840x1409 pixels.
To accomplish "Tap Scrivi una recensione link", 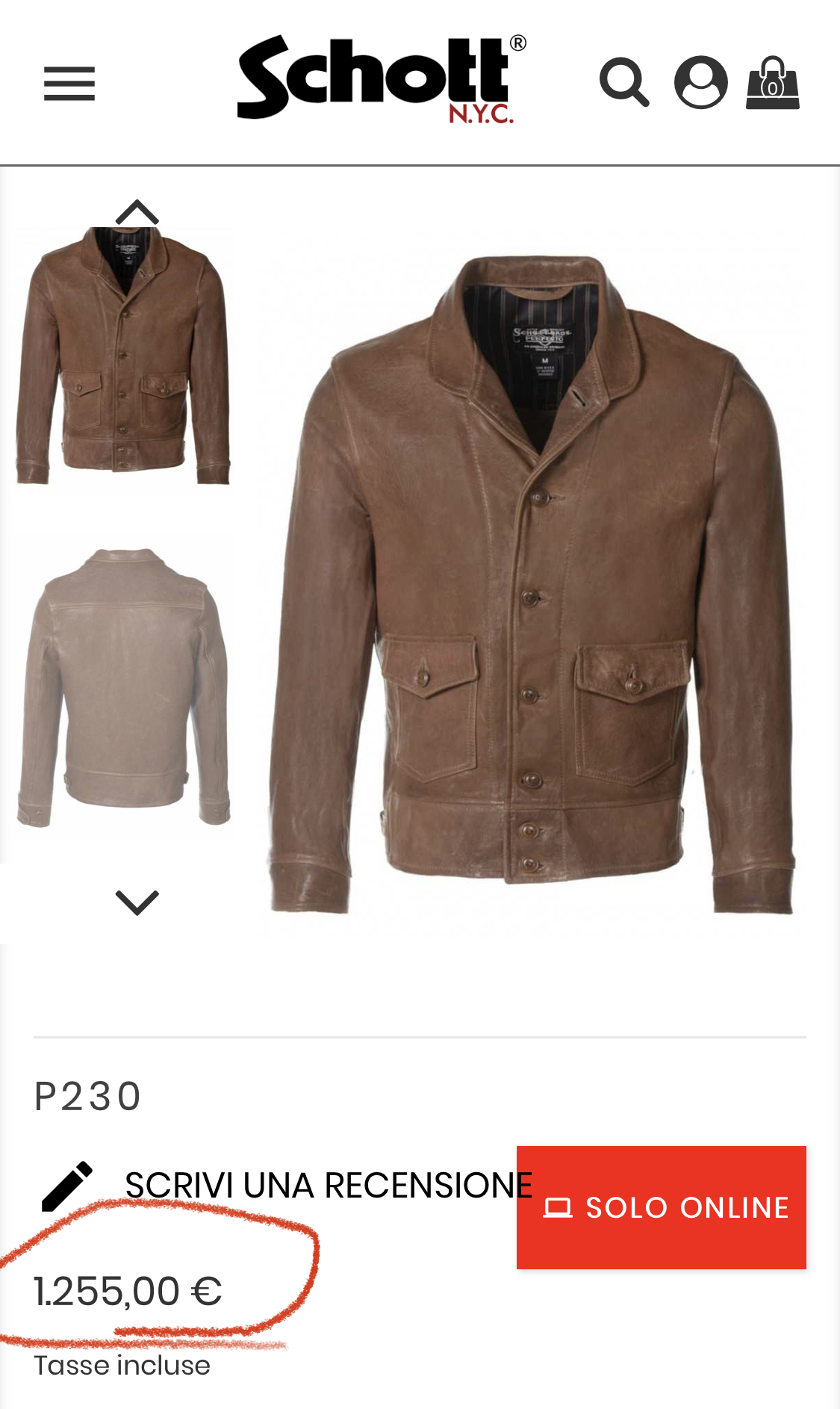I will tap(327, 1186).
